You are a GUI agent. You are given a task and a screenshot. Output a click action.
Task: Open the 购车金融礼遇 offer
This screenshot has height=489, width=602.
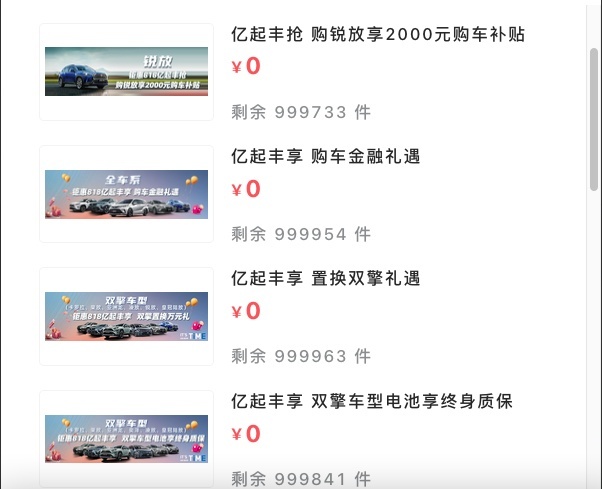326,157
